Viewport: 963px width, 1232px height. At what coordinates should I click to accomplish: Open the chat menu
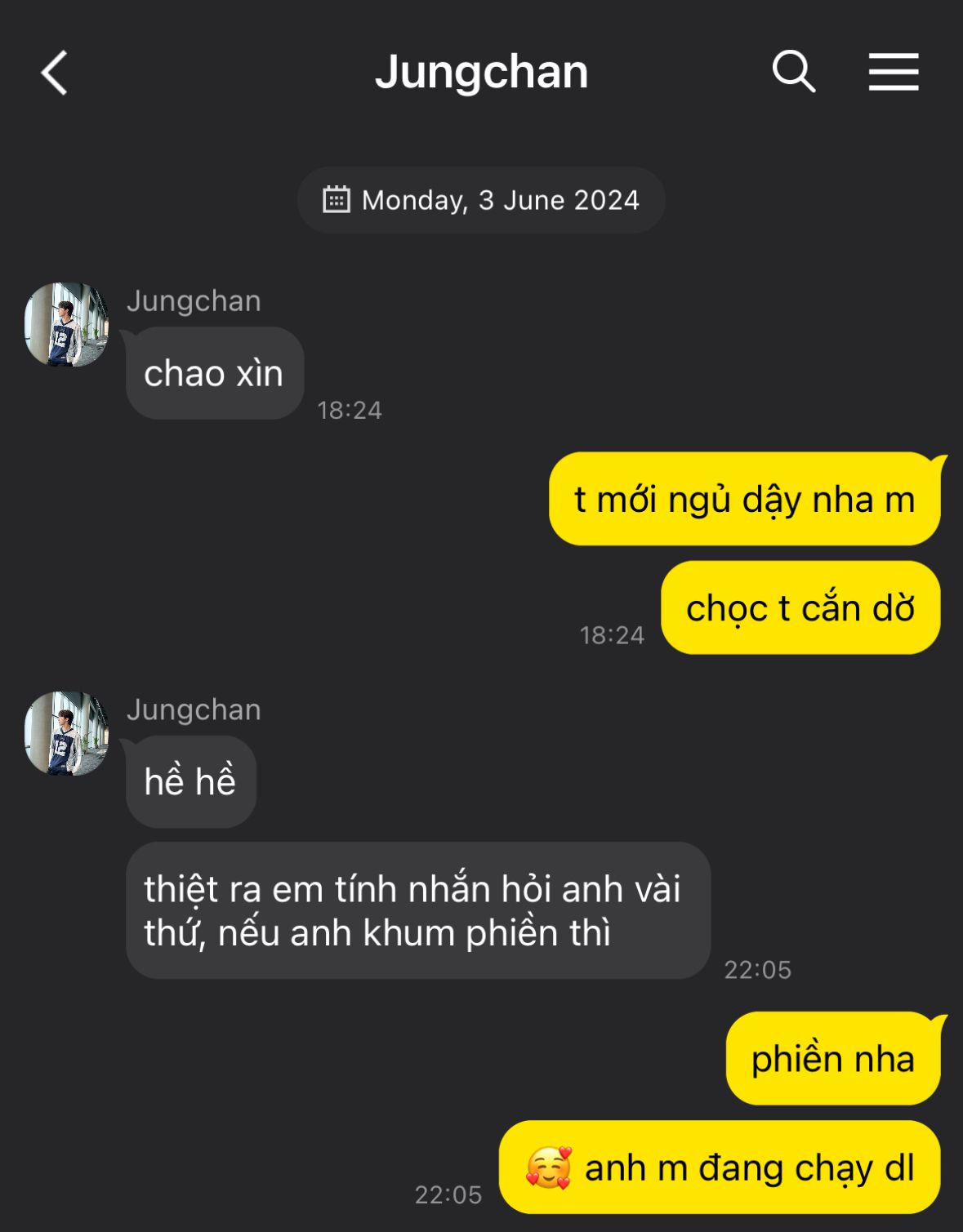tap(893, 72)
